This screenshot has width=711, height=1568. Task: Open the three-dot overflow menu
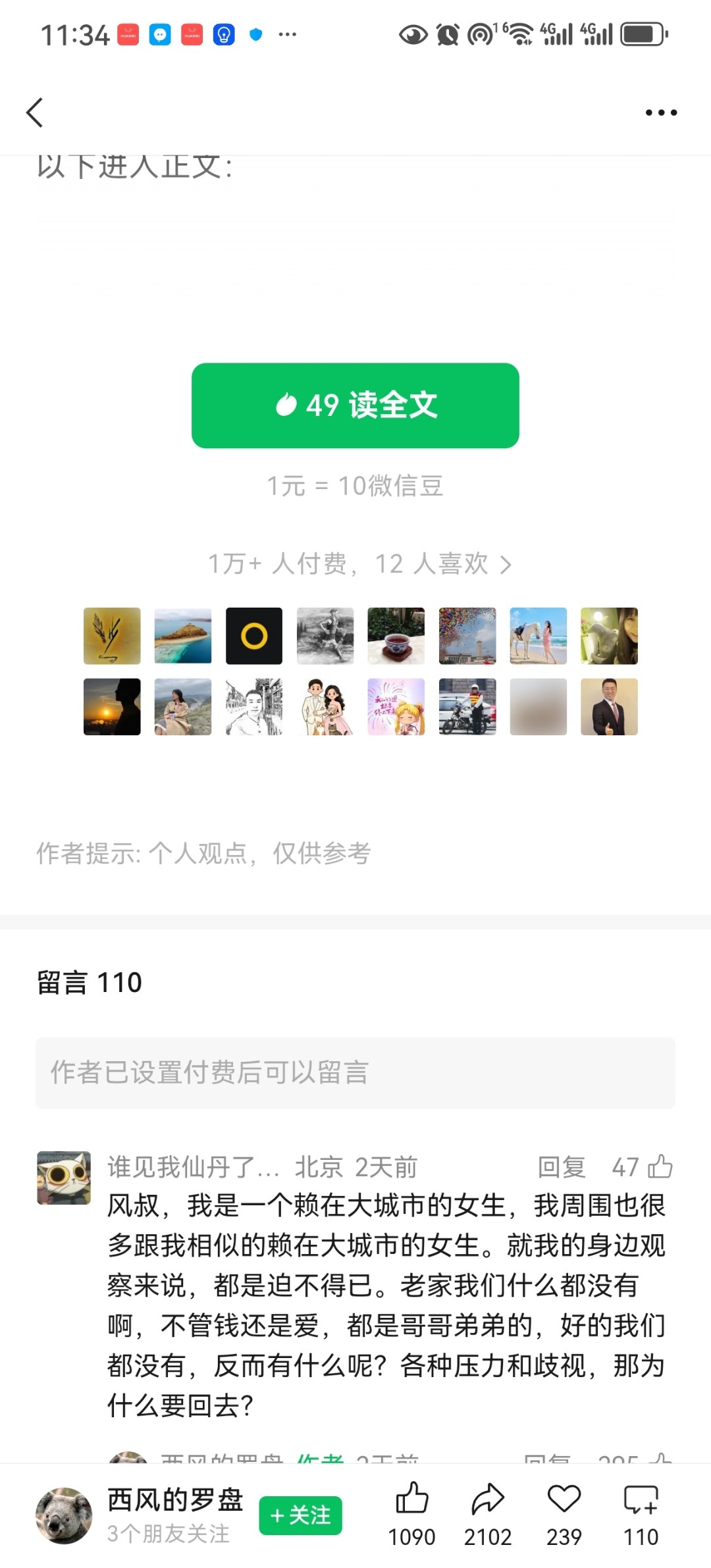click(x=661, y=113)
